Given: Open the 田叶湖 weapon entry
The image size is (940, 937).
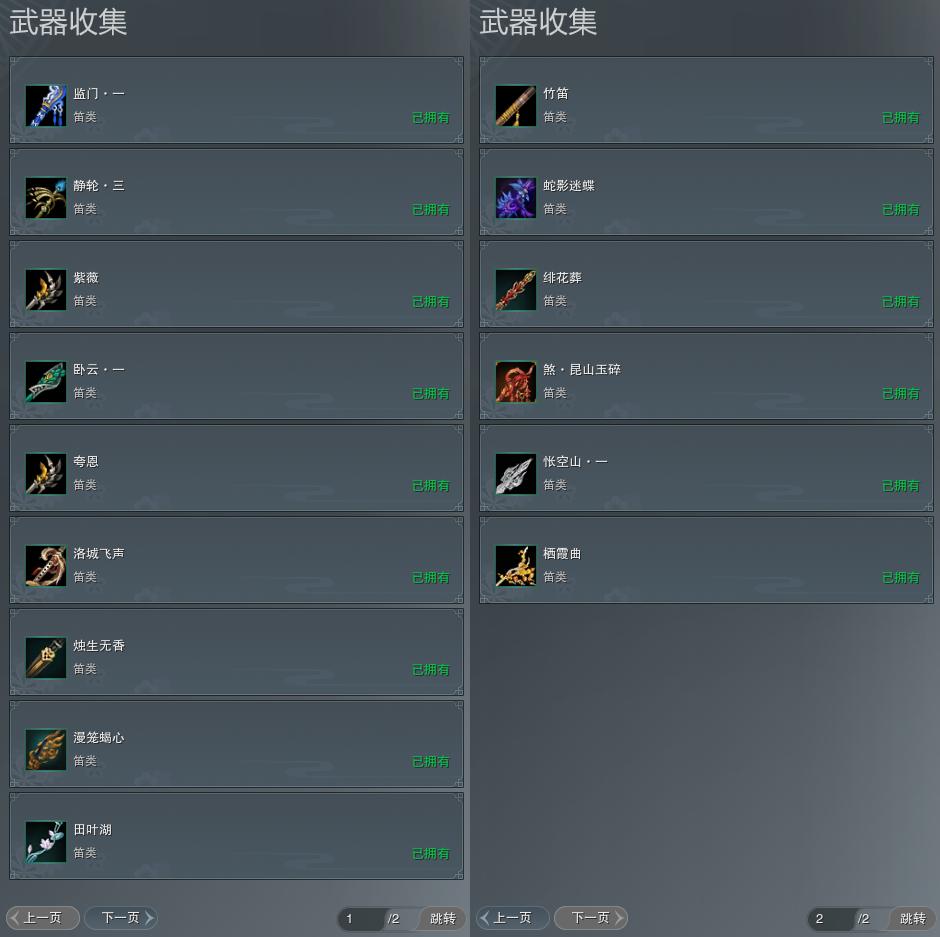Looking at the screenshot, I should click(x=236, y=837).
